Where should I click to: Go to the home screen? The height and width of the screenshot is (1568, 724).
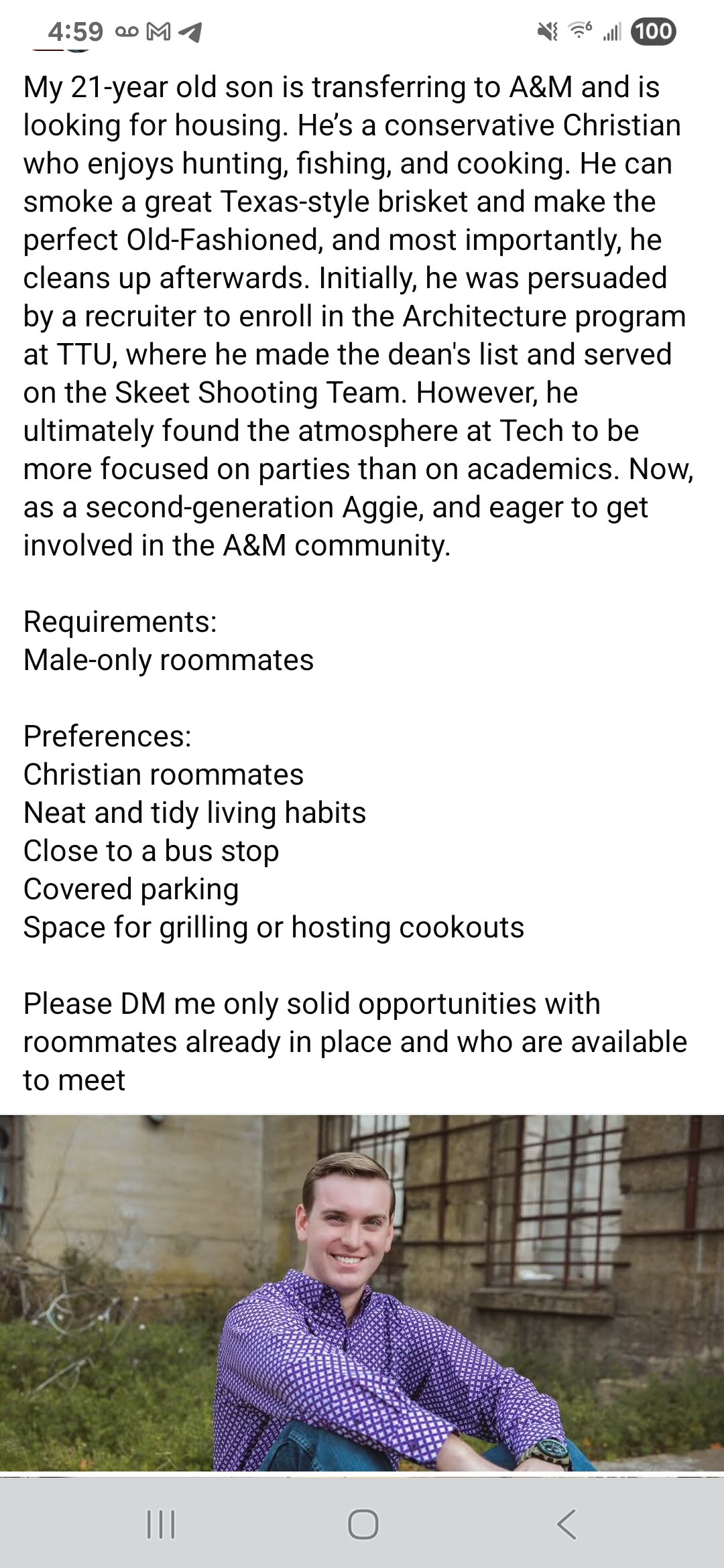click(363, 1524)
